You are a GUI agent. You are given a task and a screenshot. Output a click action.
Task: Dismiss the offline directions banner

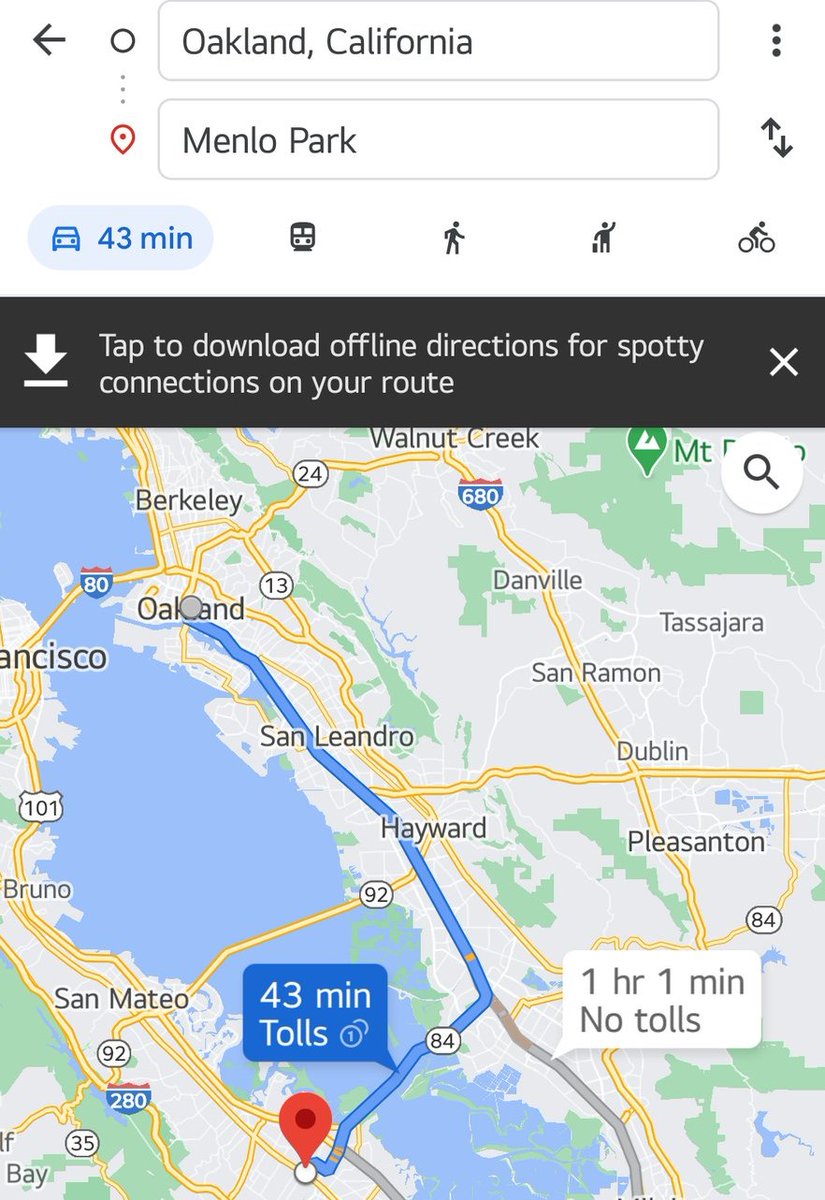(x=783, y=362)
